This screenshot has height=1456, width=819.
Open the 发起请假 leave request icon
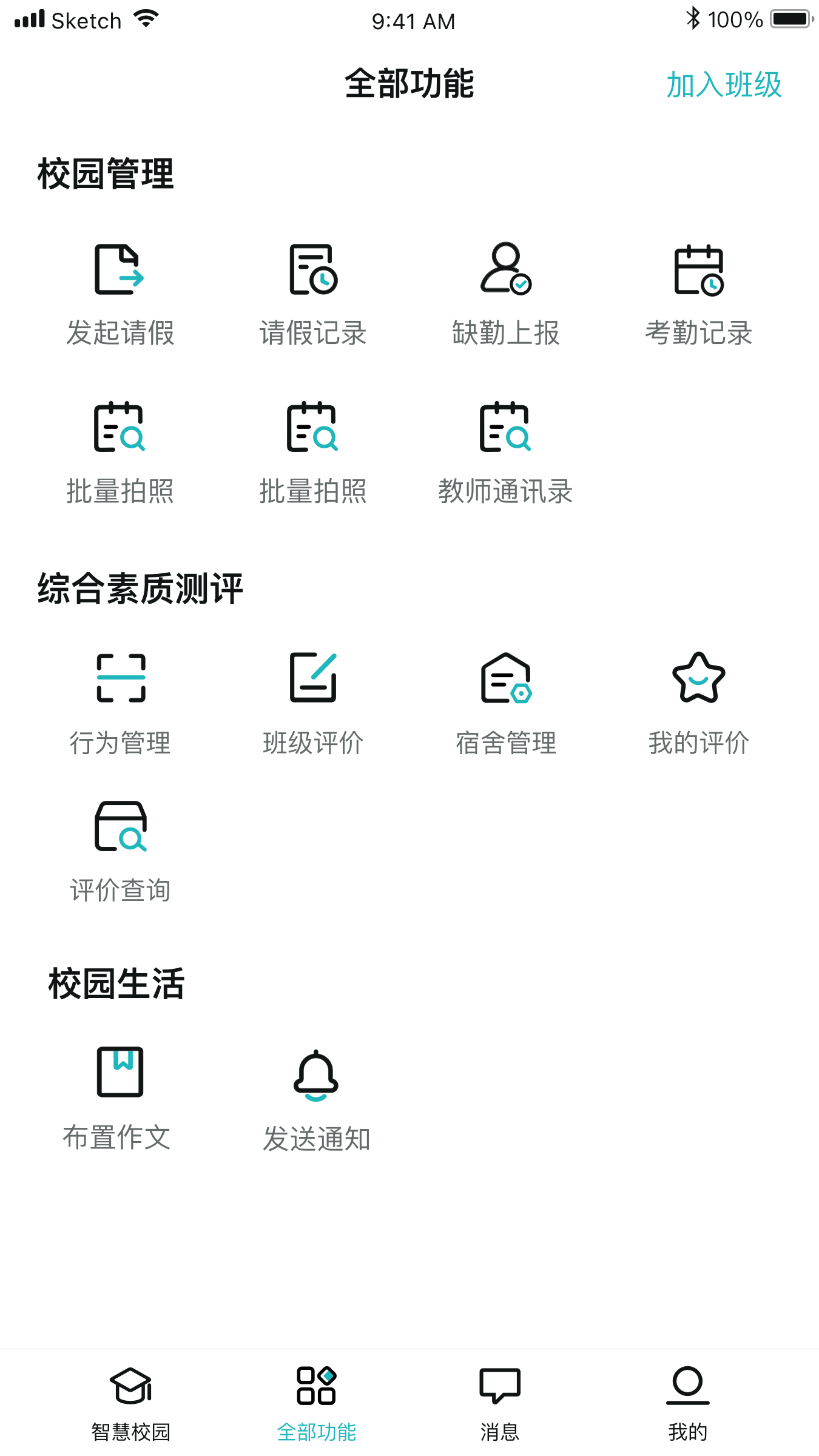coord(120,273)
